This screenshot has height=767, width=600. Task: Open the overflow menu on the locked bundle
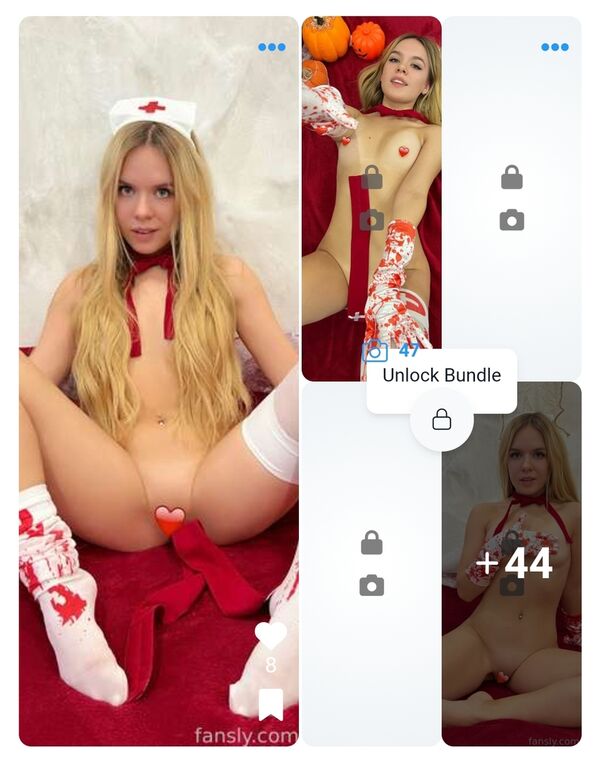[554, 47]
